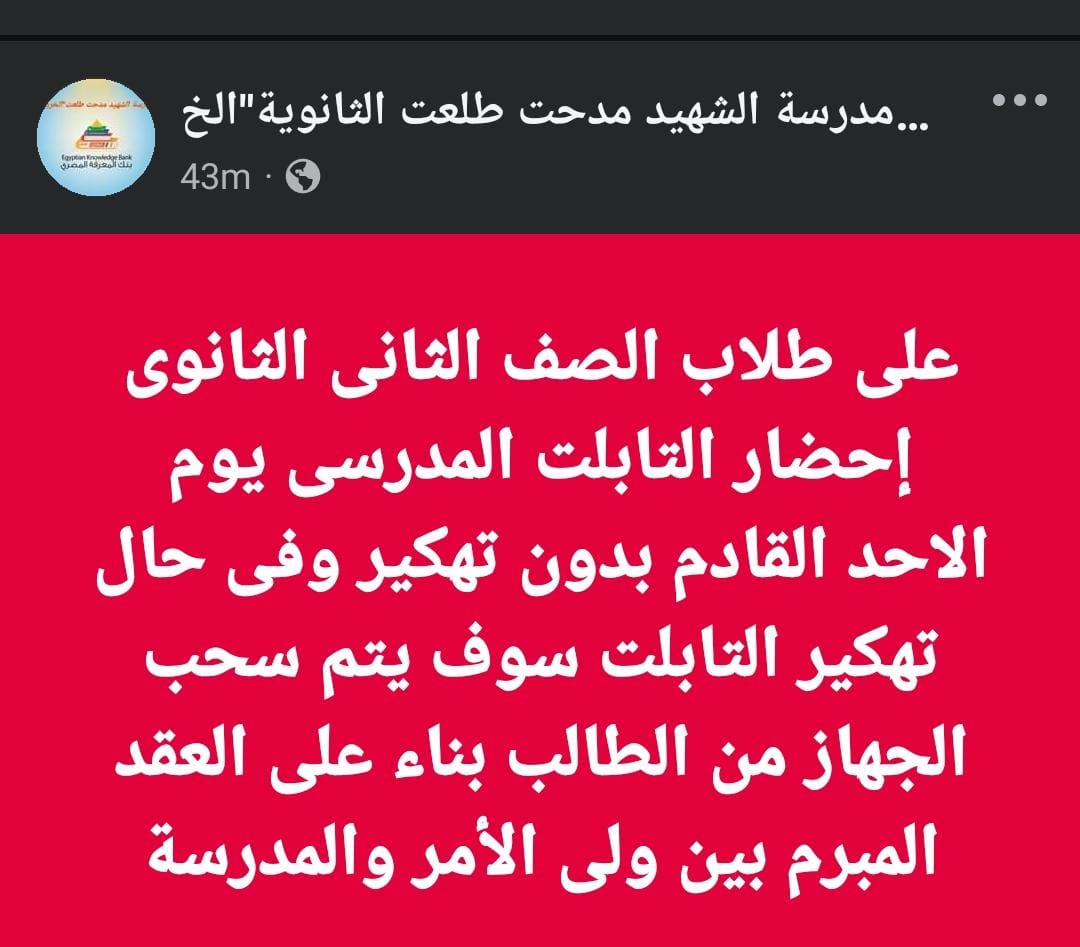Open the three-dot post options menu
This screenshot has height=947, width=1080.
pyautogui.click(x=1020, y=101)
